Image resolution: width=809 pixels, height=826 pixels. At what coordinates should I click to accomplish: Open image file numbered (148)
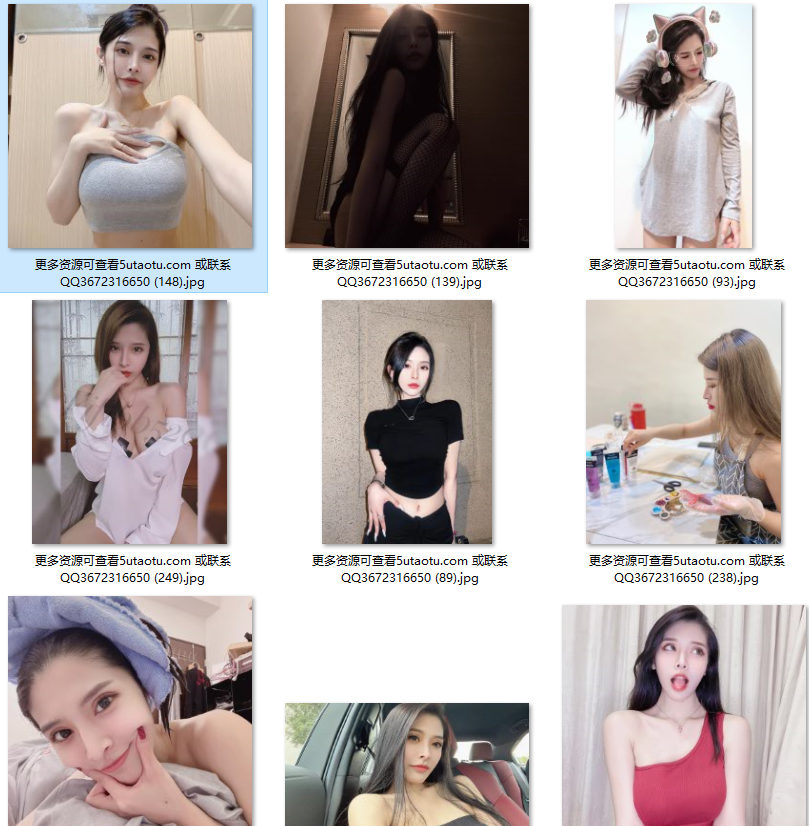(x=130, y=127)
